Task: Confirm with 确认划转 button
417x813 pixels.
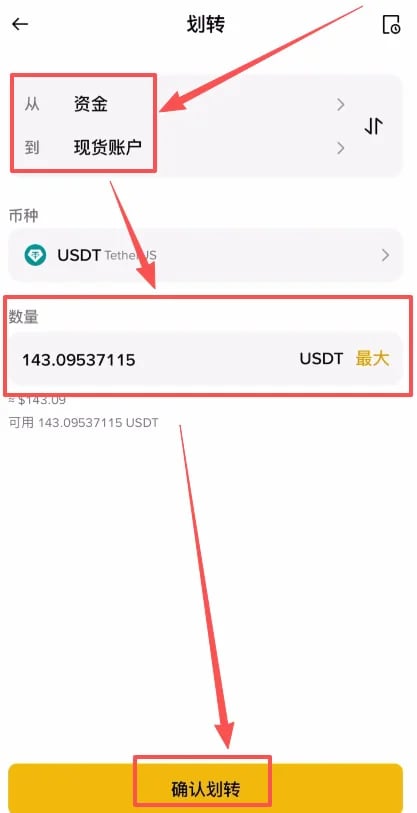Action: pos(205,789)
